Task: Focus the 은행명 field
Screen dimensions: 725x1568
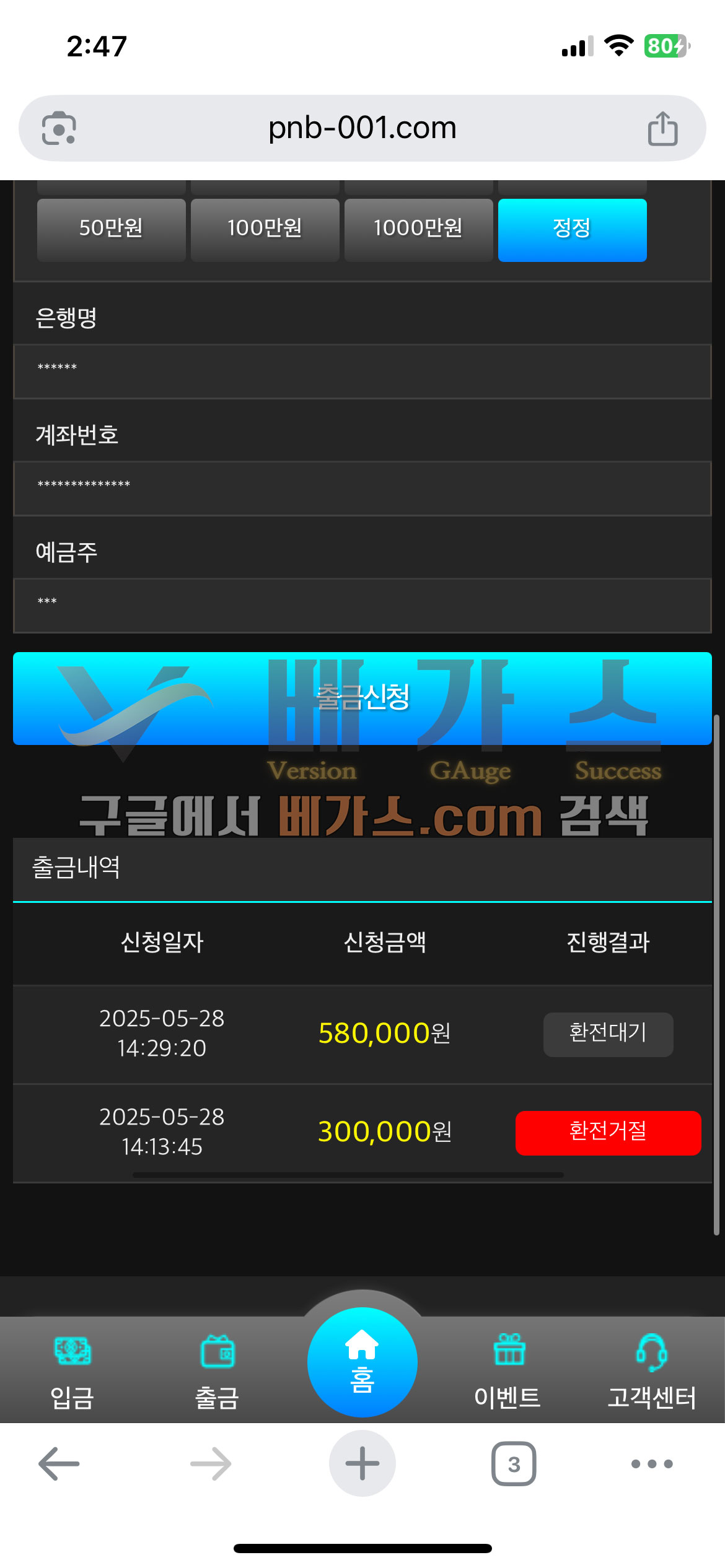Action: point(362,371)
